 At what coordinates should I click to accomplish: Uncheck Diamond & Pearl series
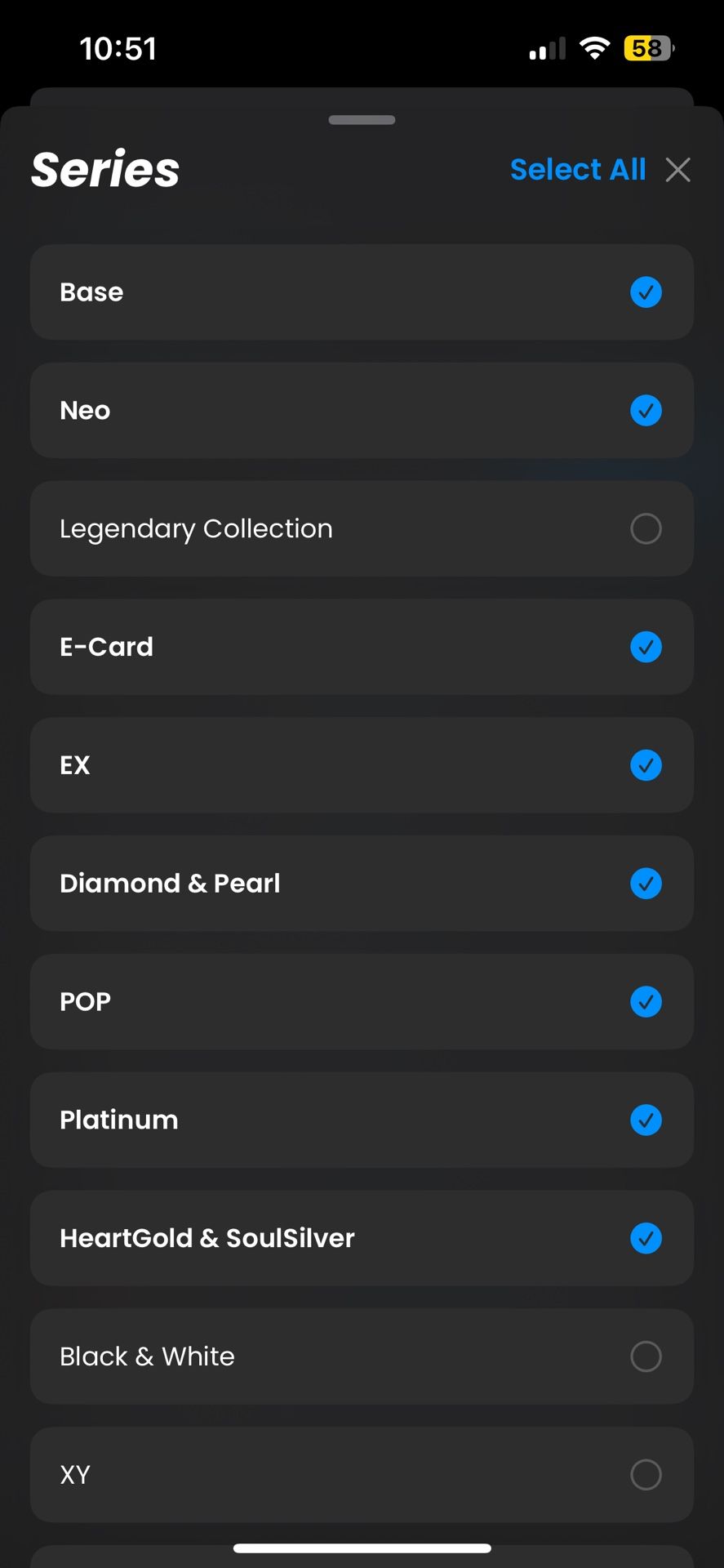click(x=646, y=884)
